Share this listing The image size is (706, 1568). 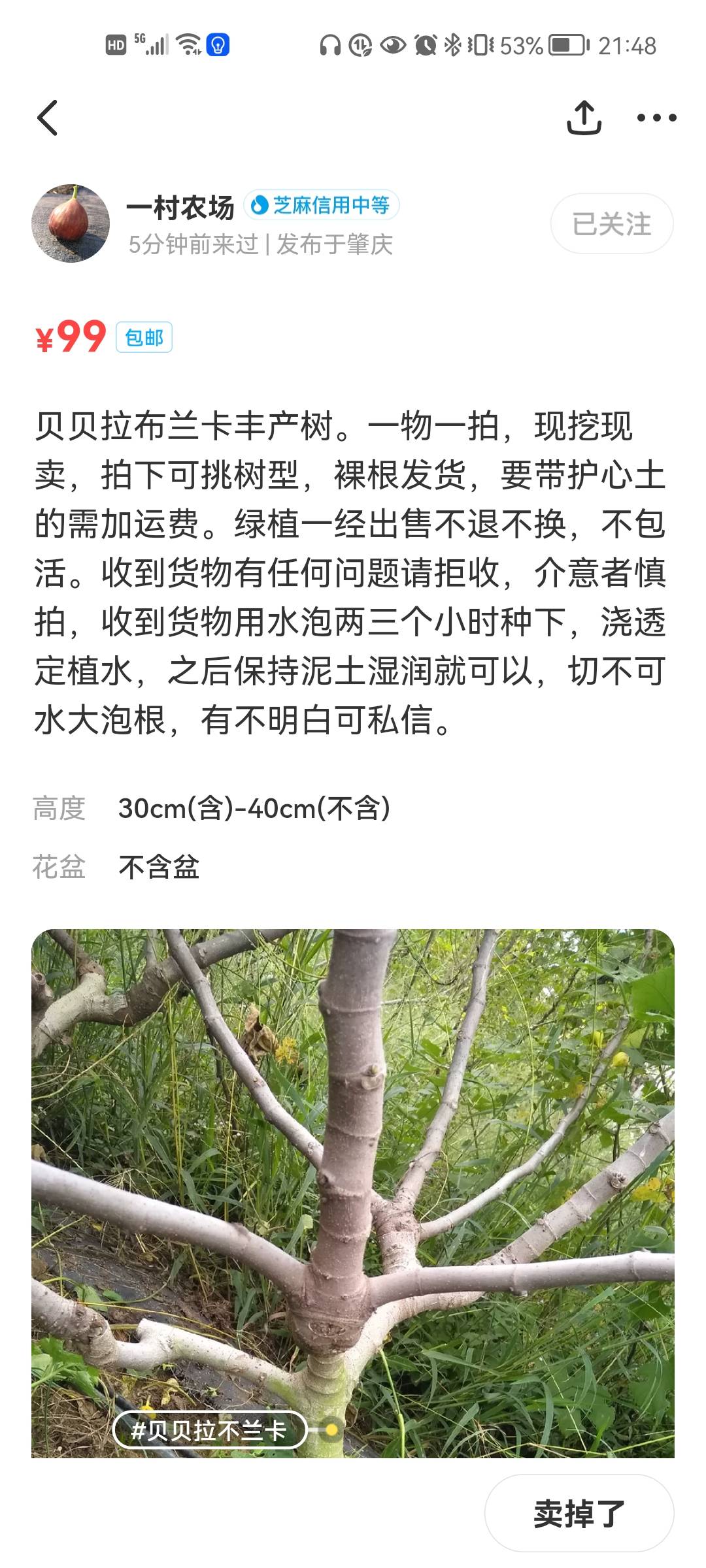pyautogui.click(x=584, y=118)
